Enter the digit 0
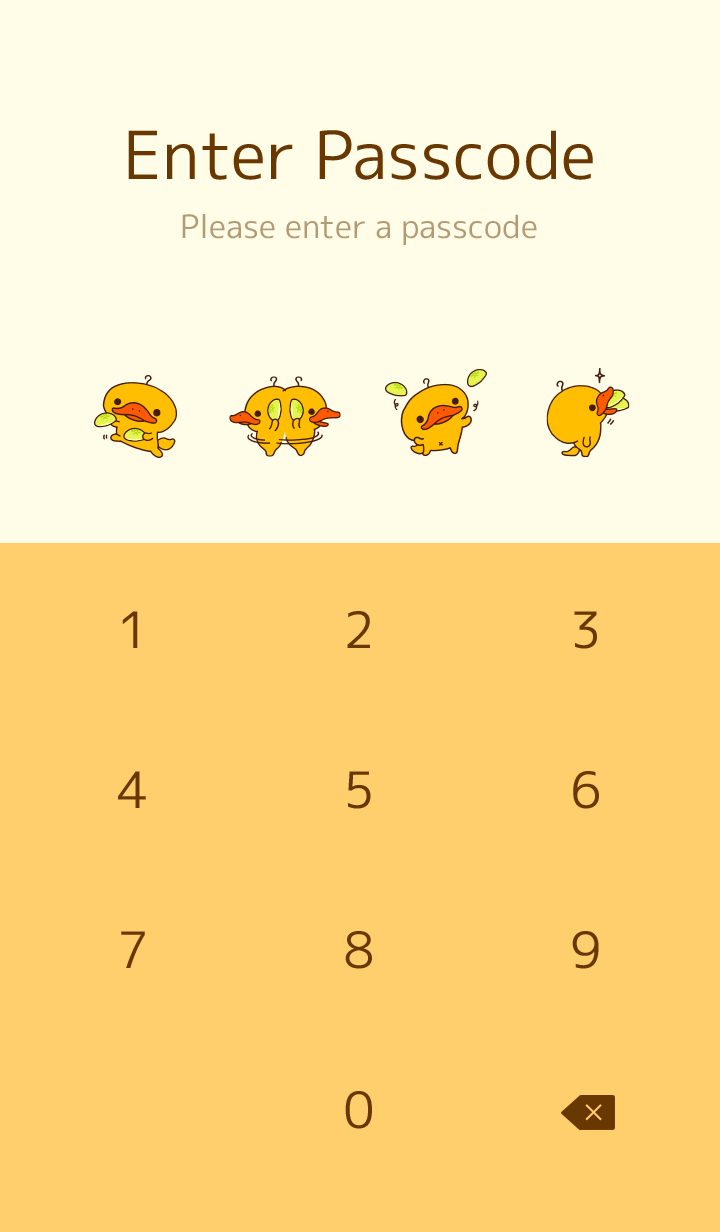 pyautogui.click(x=359, y=1111)
